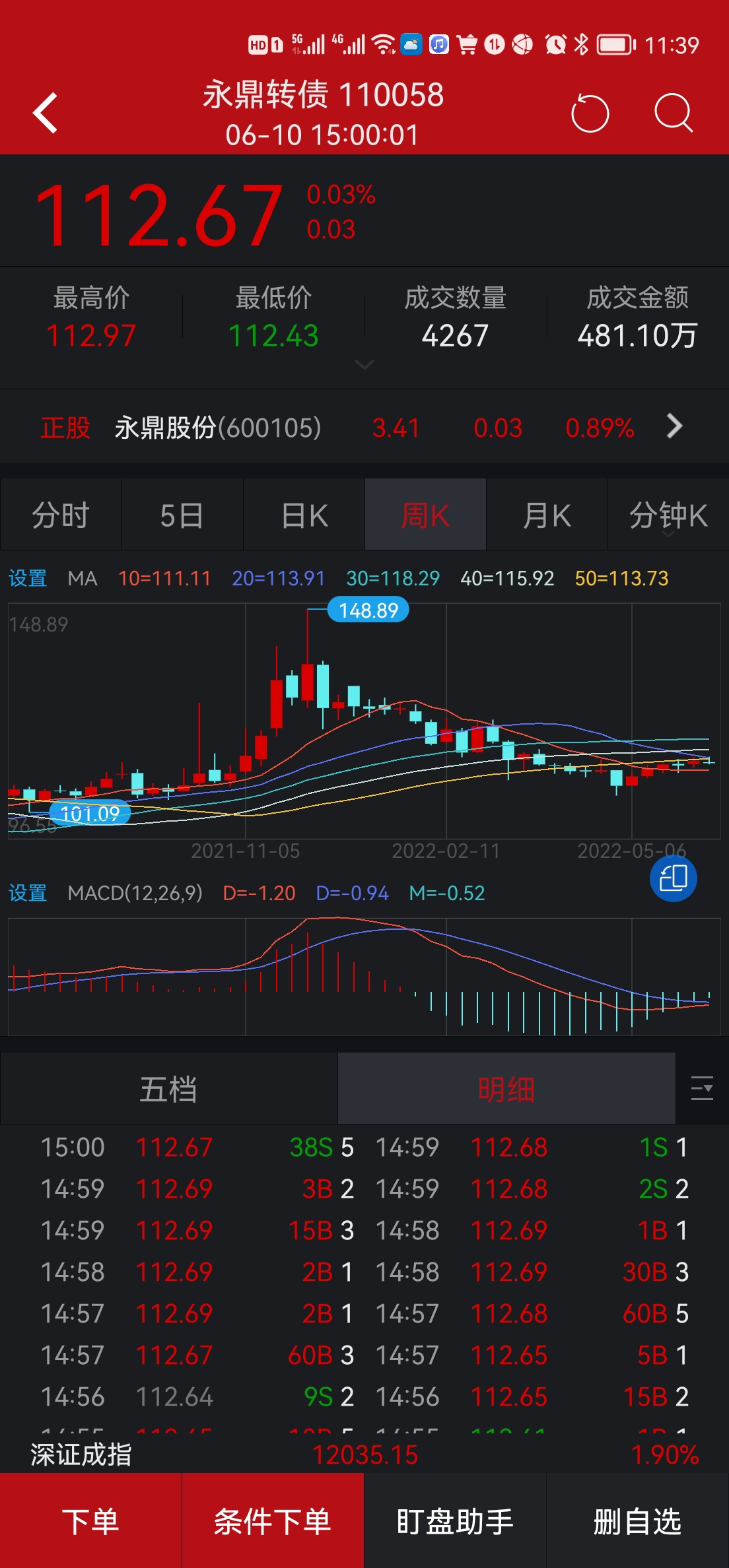This screenshot has width=729, height=1568.
Task: Refresh the bond quote data
Action: (590, 114)
